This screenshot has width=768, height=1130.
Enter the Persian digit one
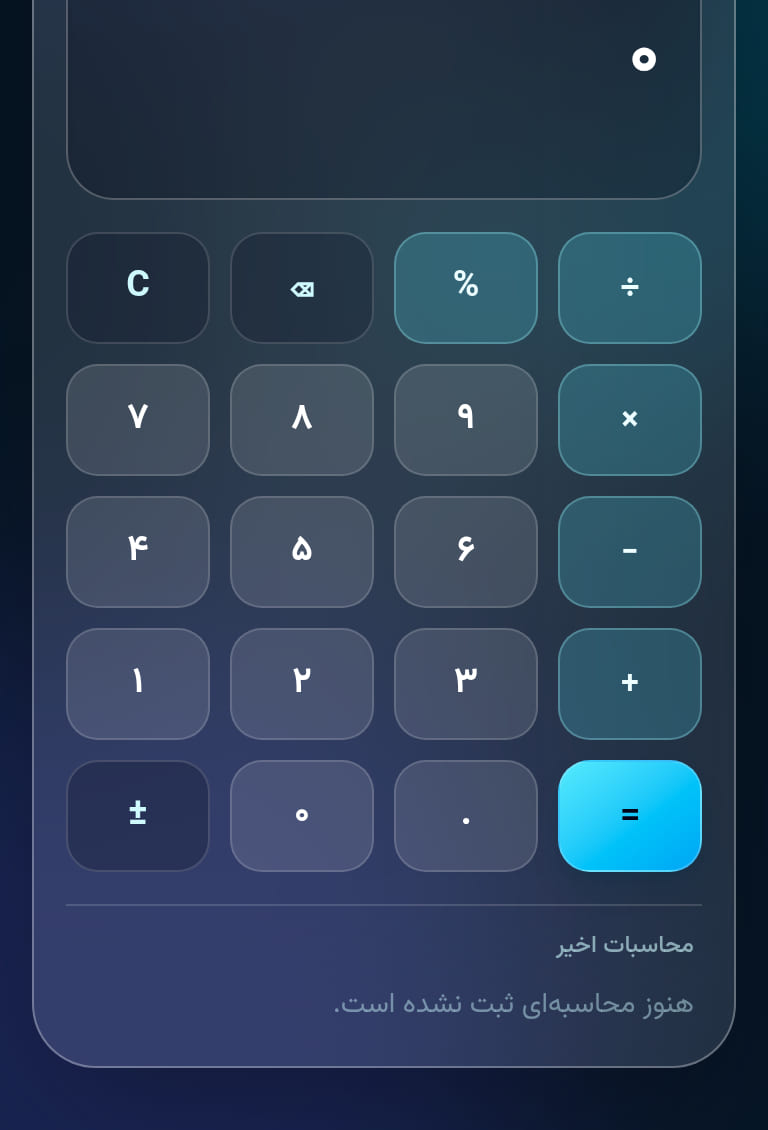[x=138, y=683]
